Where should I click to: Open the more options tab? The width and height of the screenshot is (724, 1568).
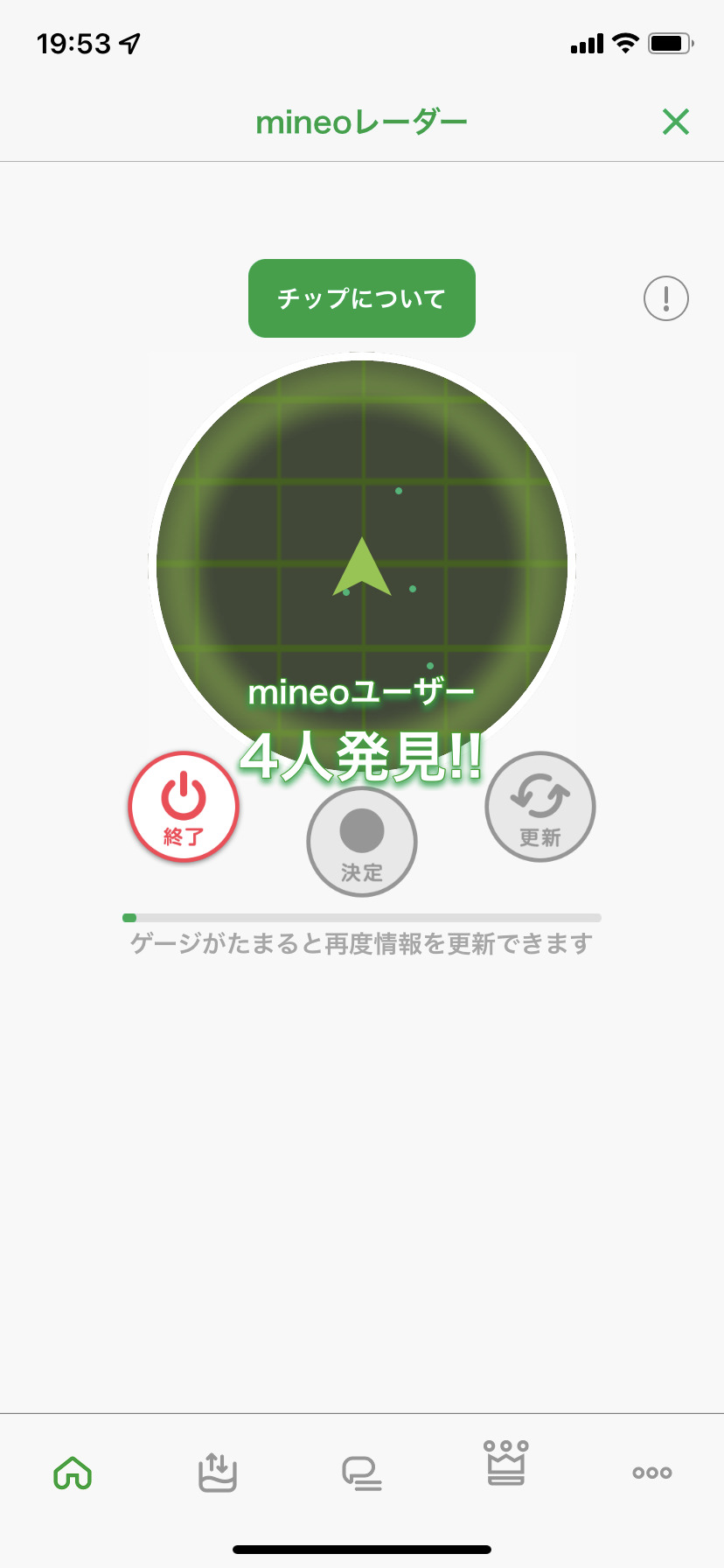pos(652,1473)
